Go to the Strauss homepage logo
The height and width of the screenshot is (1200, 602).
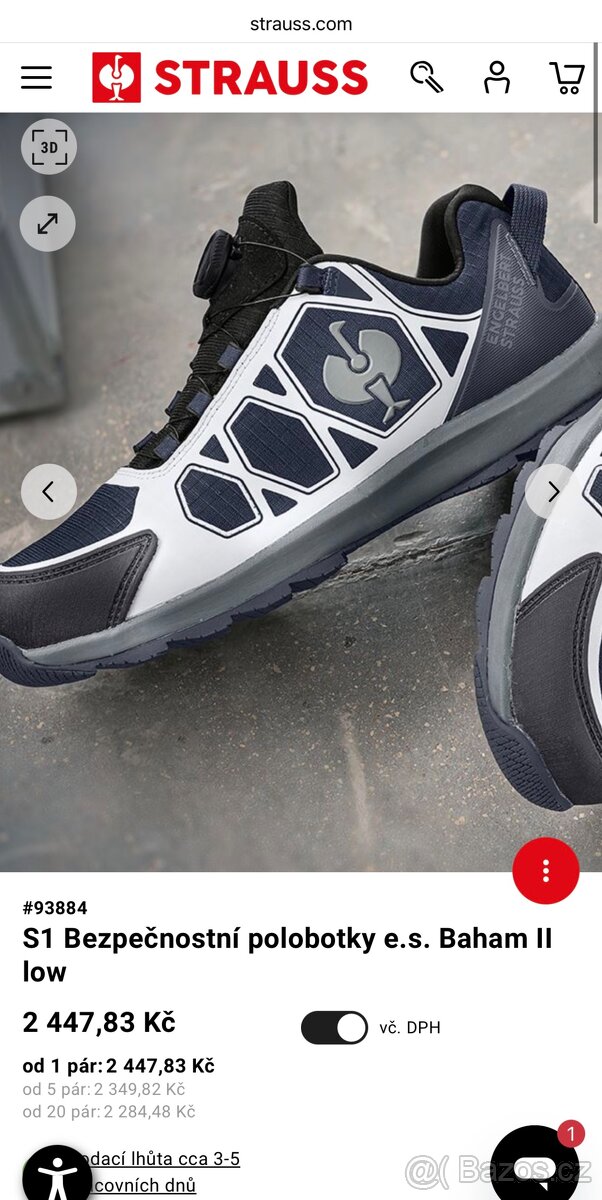point(230,78)
